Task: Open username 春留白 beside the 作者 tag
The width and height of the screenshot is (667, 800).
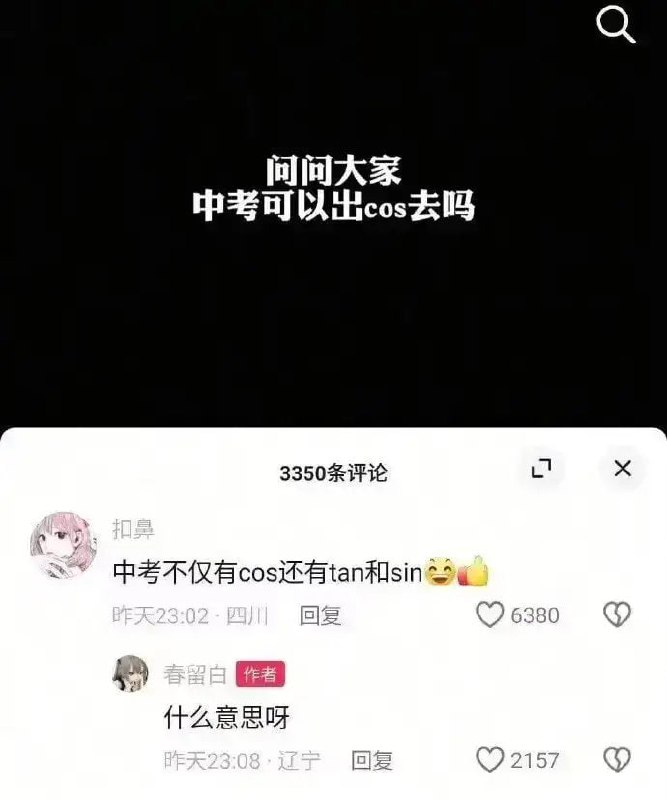Action: click(x=195, y=674)
